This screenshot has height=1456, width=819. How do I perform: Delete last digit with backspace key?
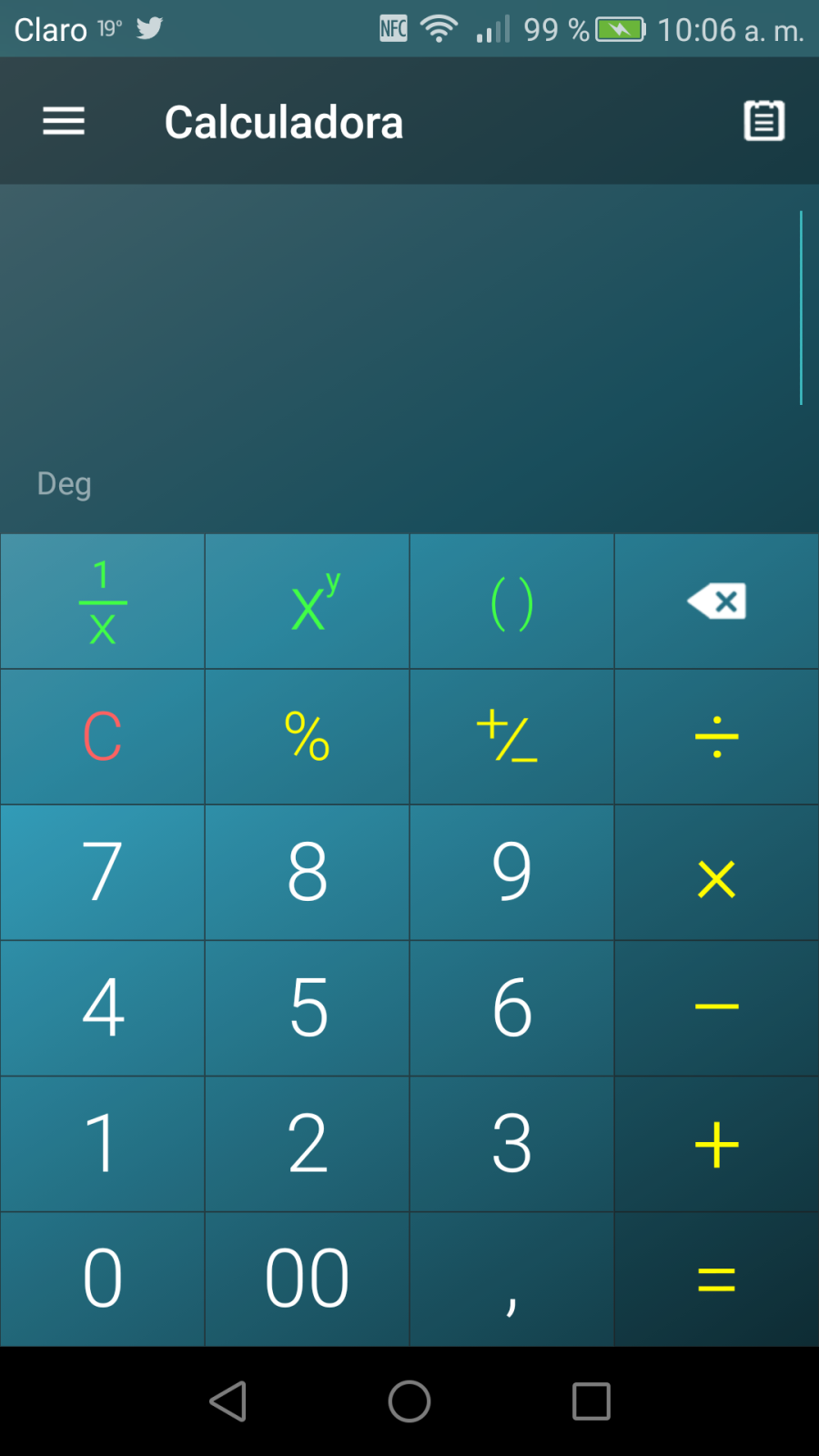tap(716, 602)
